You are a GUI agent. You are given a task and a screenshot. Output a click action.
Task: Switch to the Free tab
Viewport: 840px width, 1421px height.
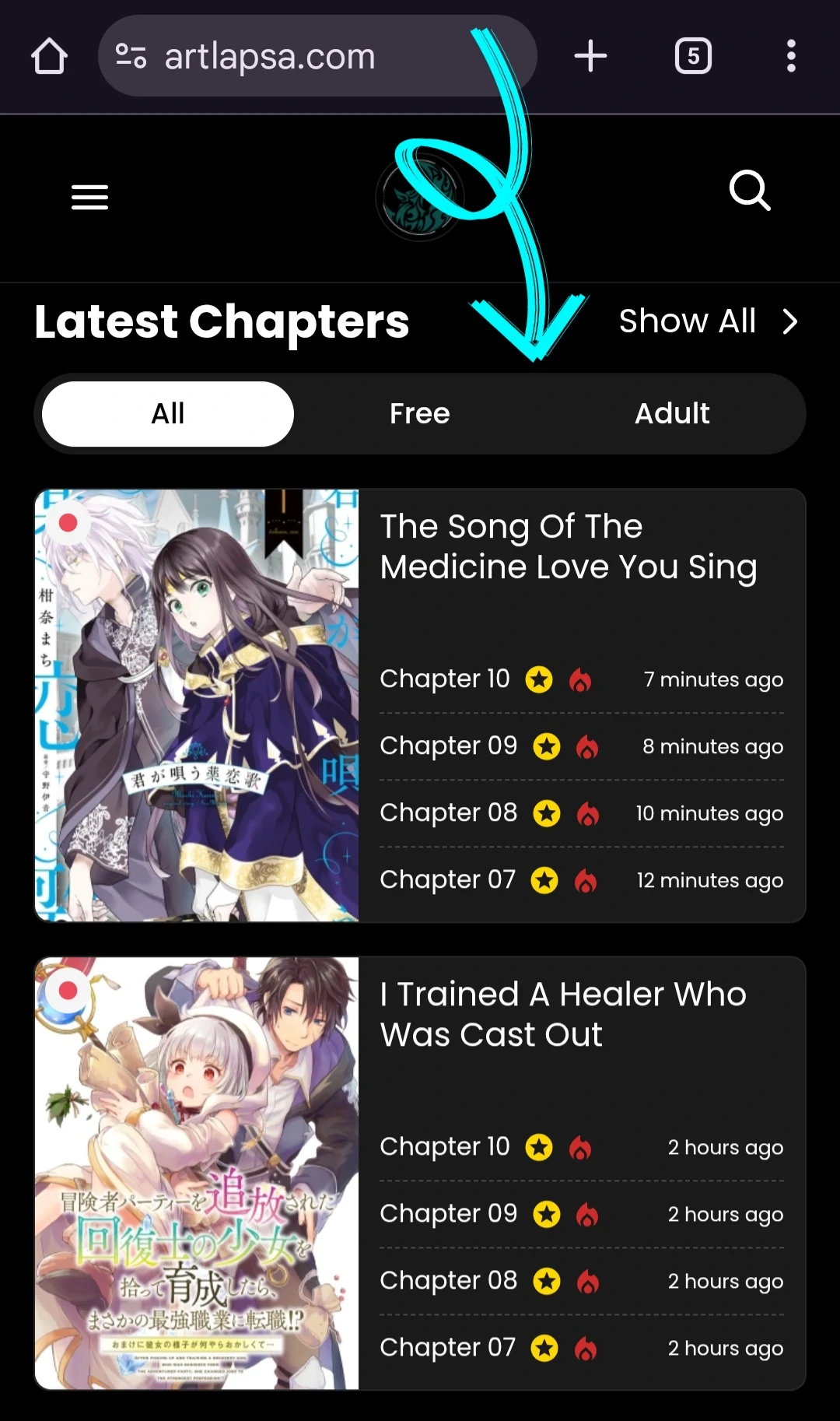(x=420, y=414)
